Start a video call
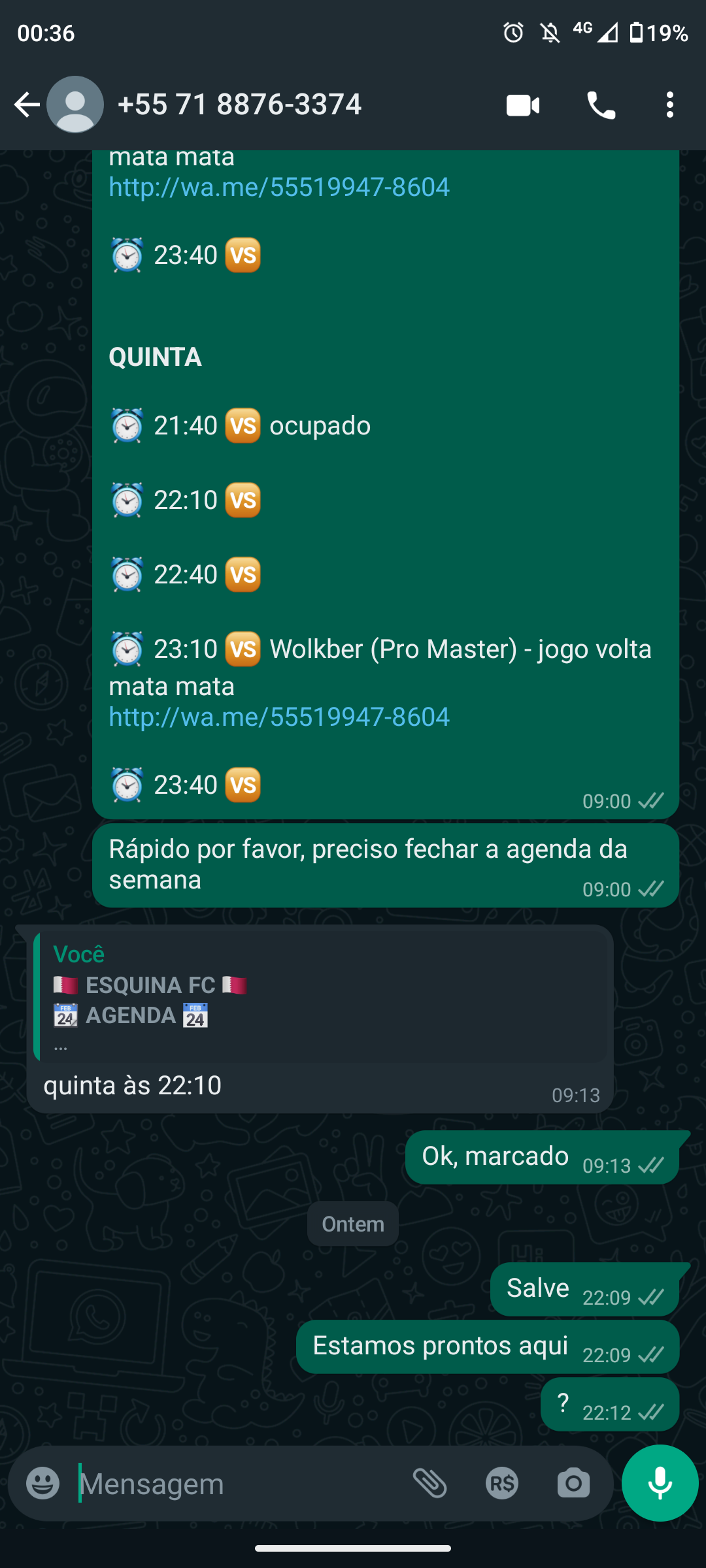 tap(523, 105)
